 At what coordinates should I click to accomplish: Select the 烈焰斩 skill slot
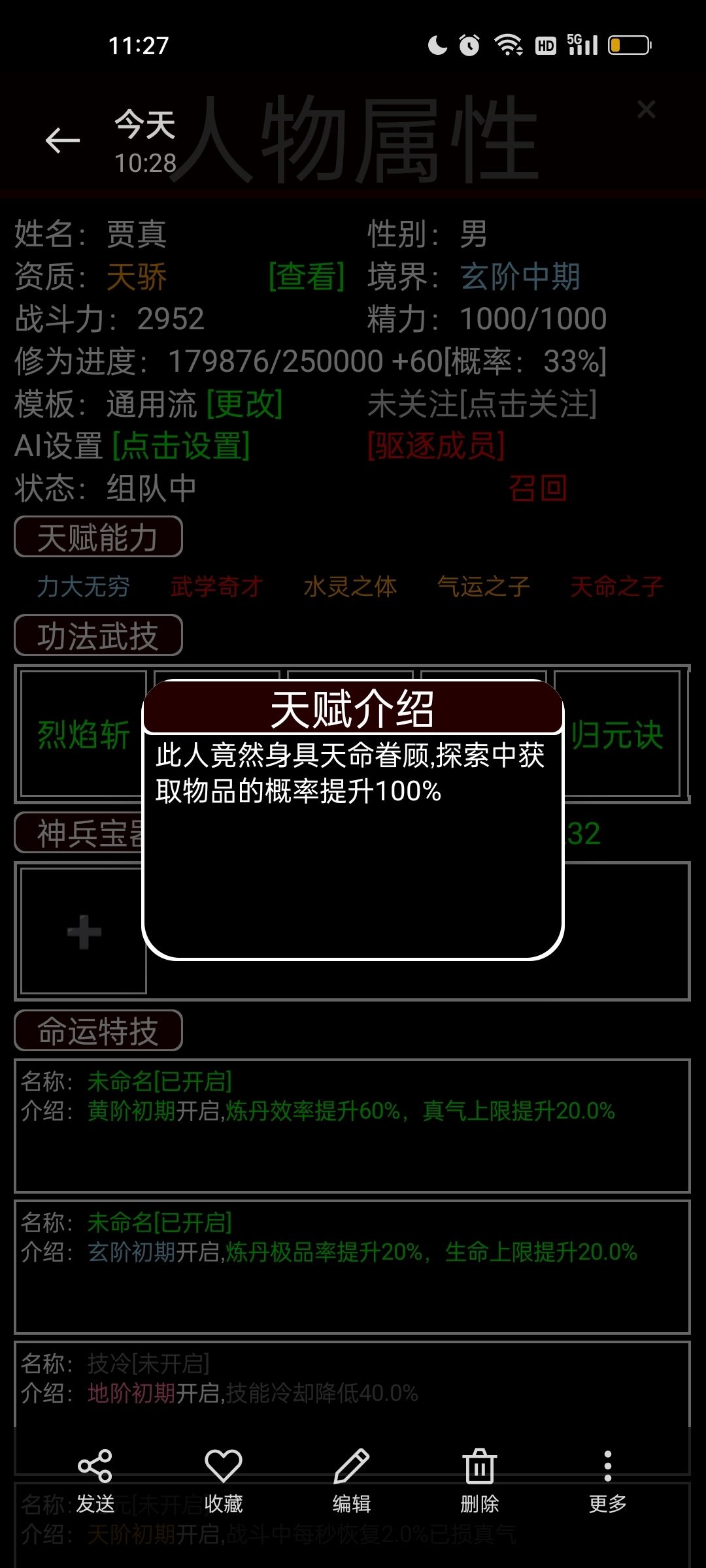pyautogui.click(x=82, y=735)
